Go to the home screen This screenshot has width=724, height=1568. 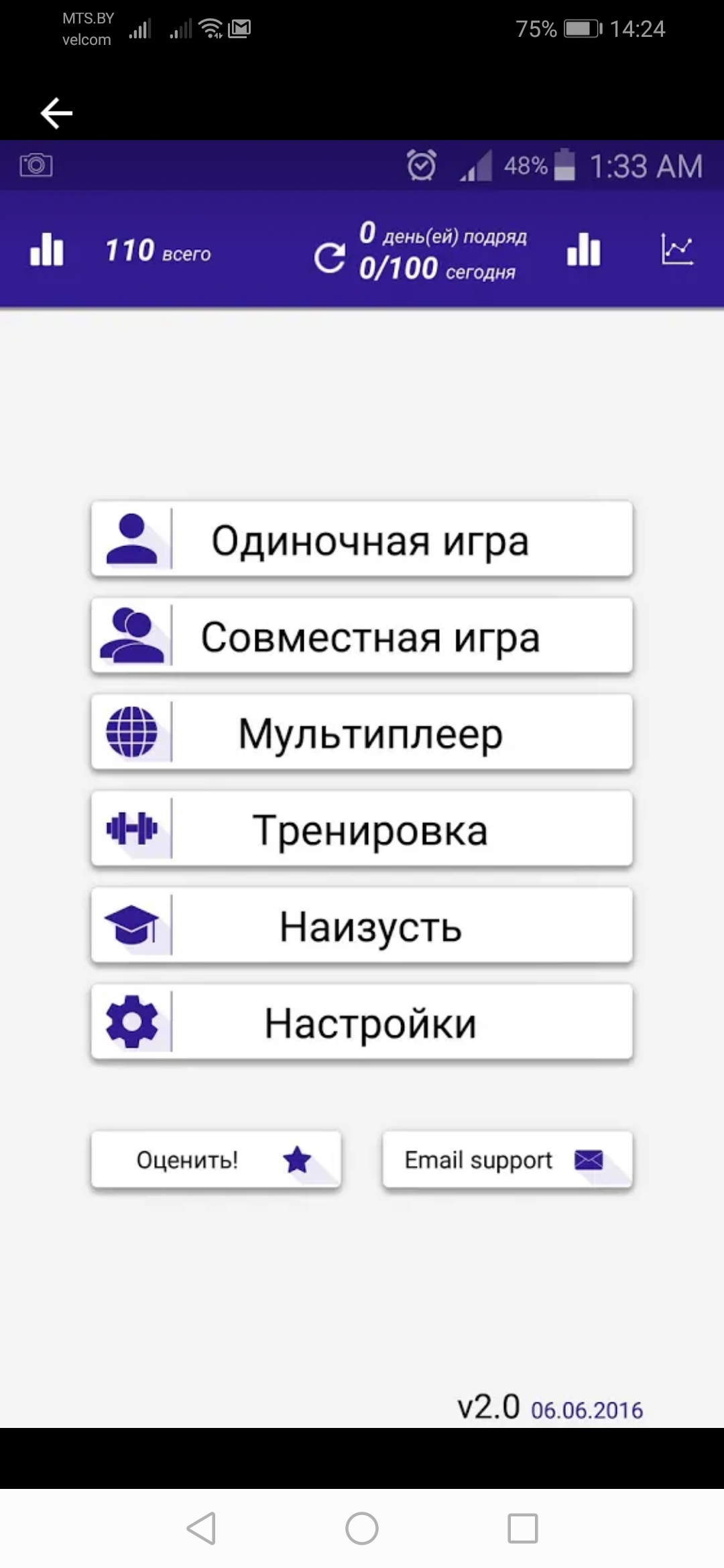[362, 1528]
